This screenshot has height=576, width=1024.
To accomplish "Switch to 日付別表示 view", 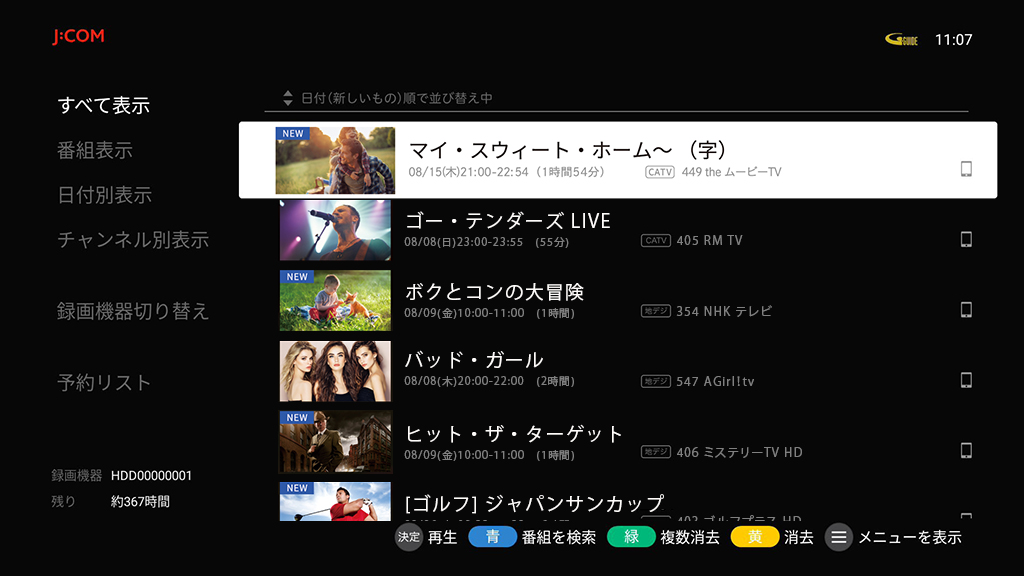I will (x=105, y=195).
